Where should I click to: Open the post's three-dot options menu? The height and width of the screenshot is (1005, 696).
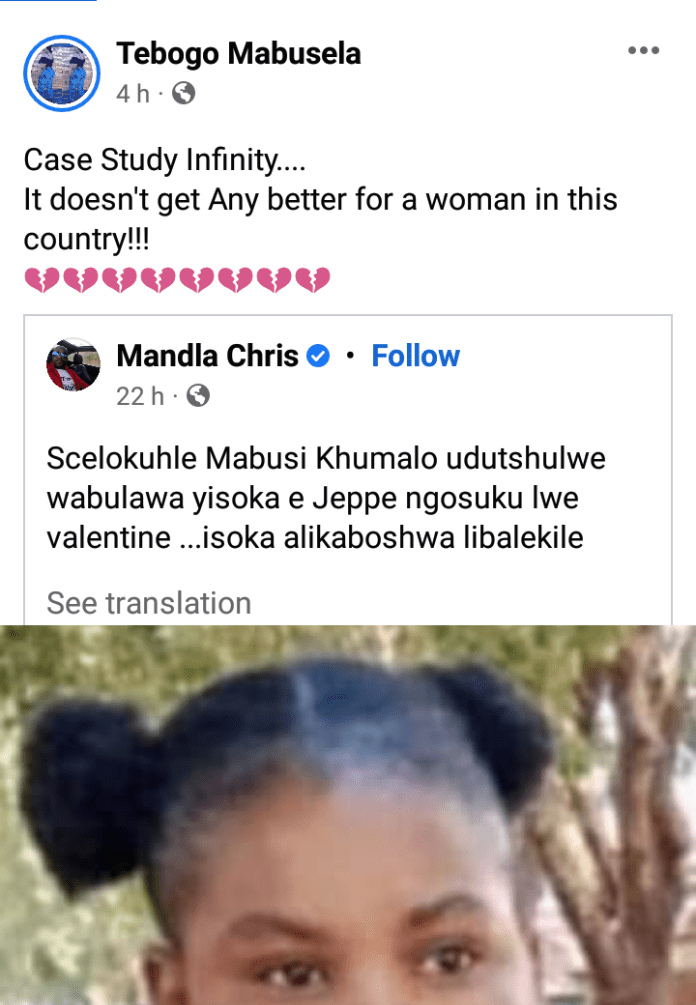[x=643, y=51]
